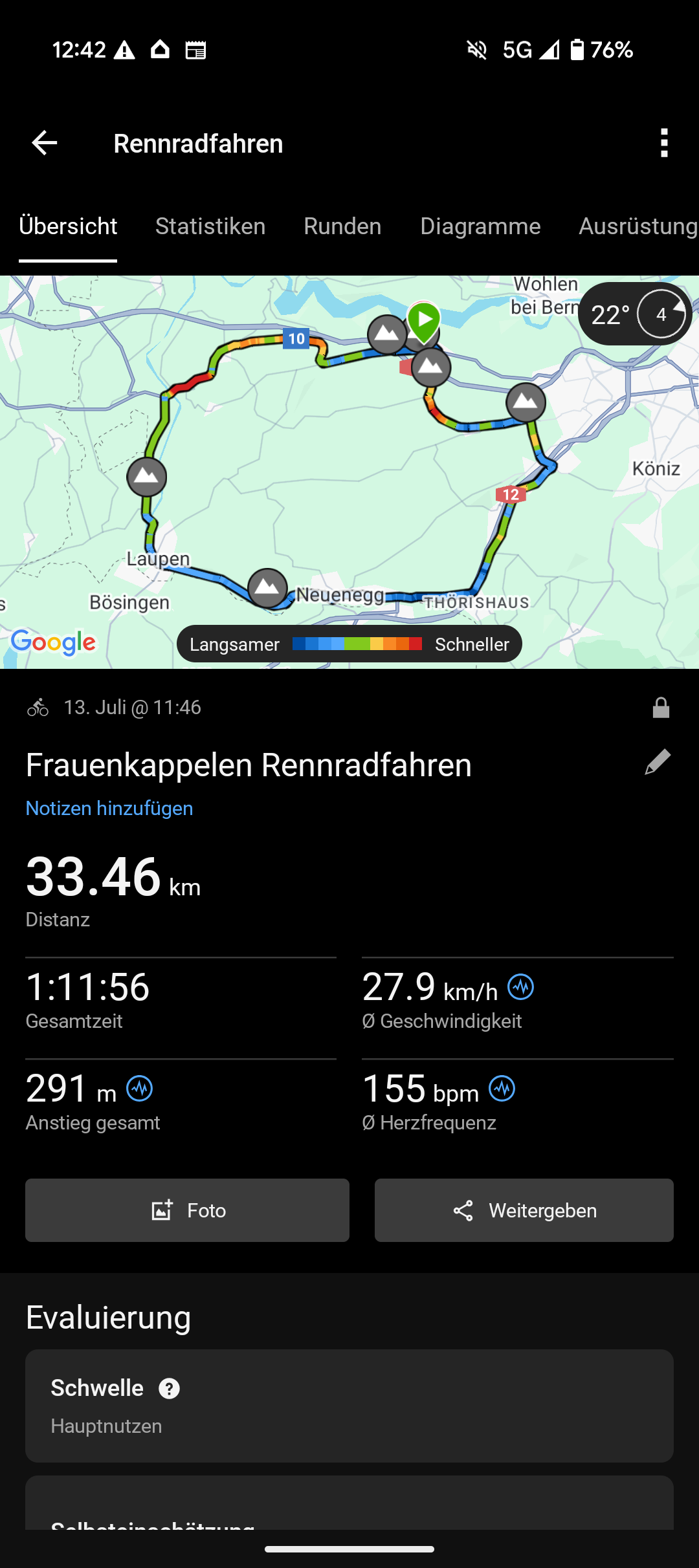Image resolution: width=699 pixels, height=1568 pixels.
Task: Open help for Schwelle
Action: [x=170, y=1388]
